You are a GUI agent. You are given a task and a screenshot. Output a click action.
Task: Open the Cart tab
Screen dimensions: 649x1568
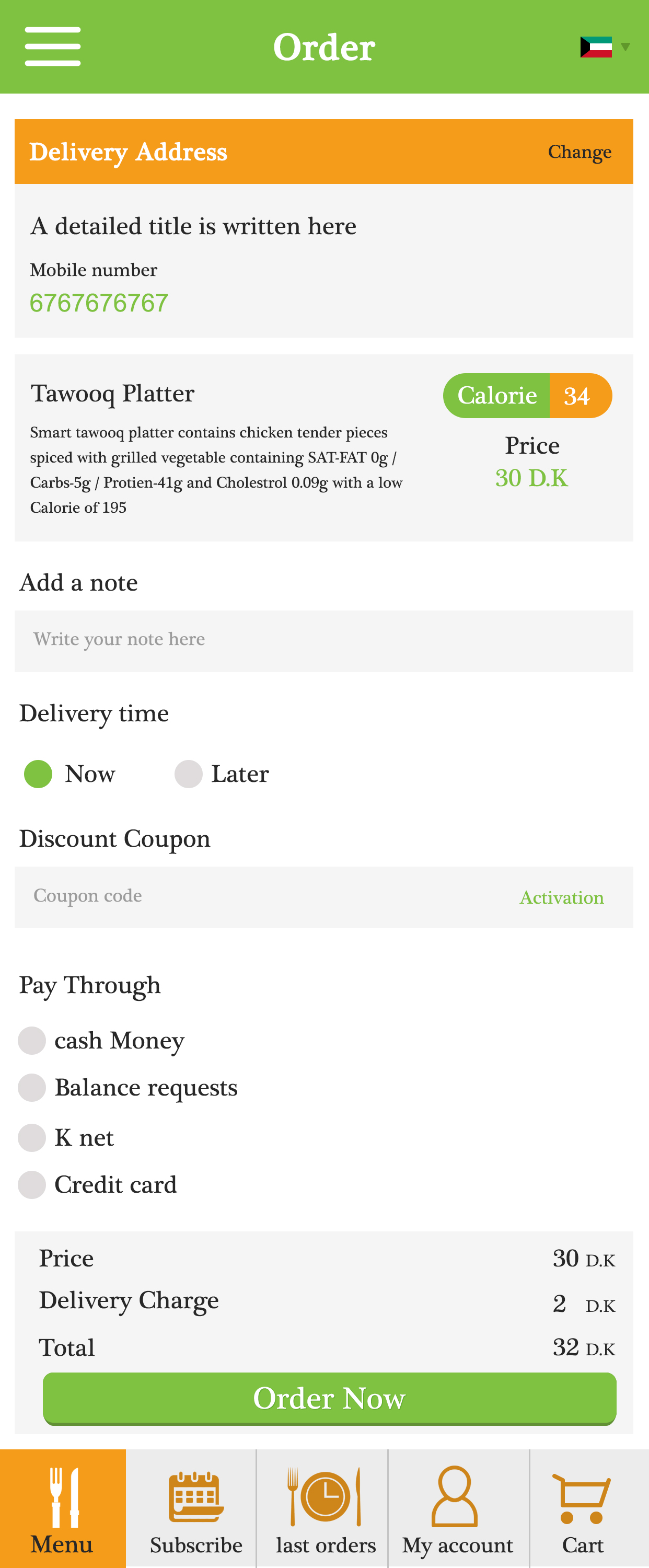click(583, 1508)
